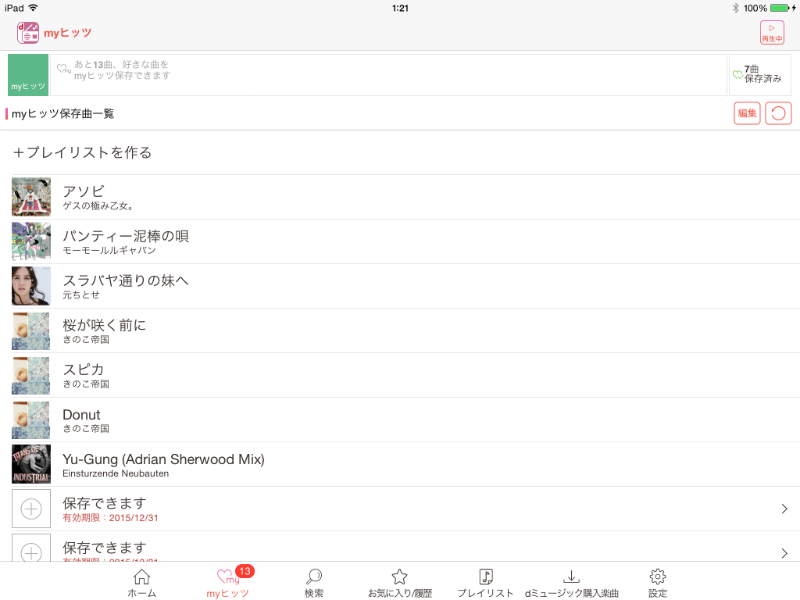800x600 pixels.
Task: Go to the ホーム tab
Action: (x=142, y=583)
